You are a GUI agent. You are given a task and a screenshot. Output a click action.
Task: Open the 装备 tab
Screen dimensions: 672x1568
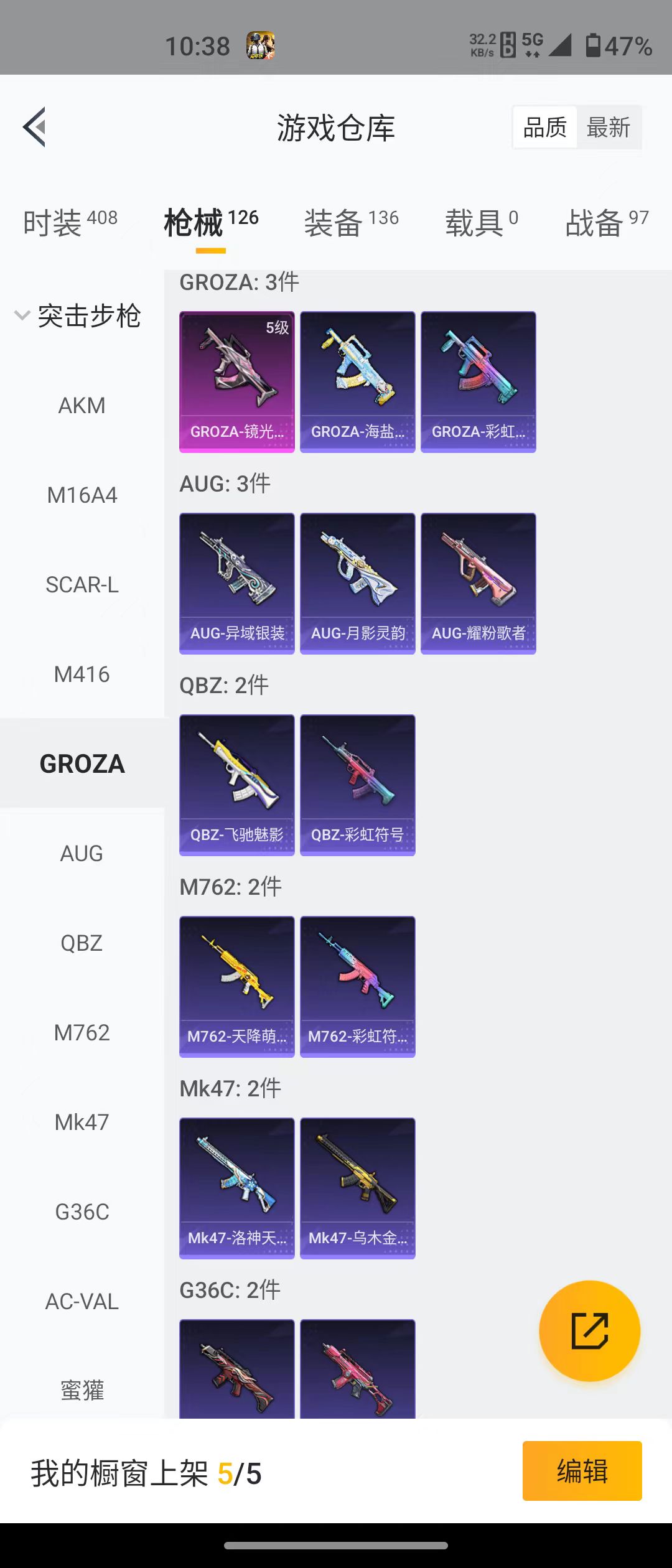coord(351,222)
